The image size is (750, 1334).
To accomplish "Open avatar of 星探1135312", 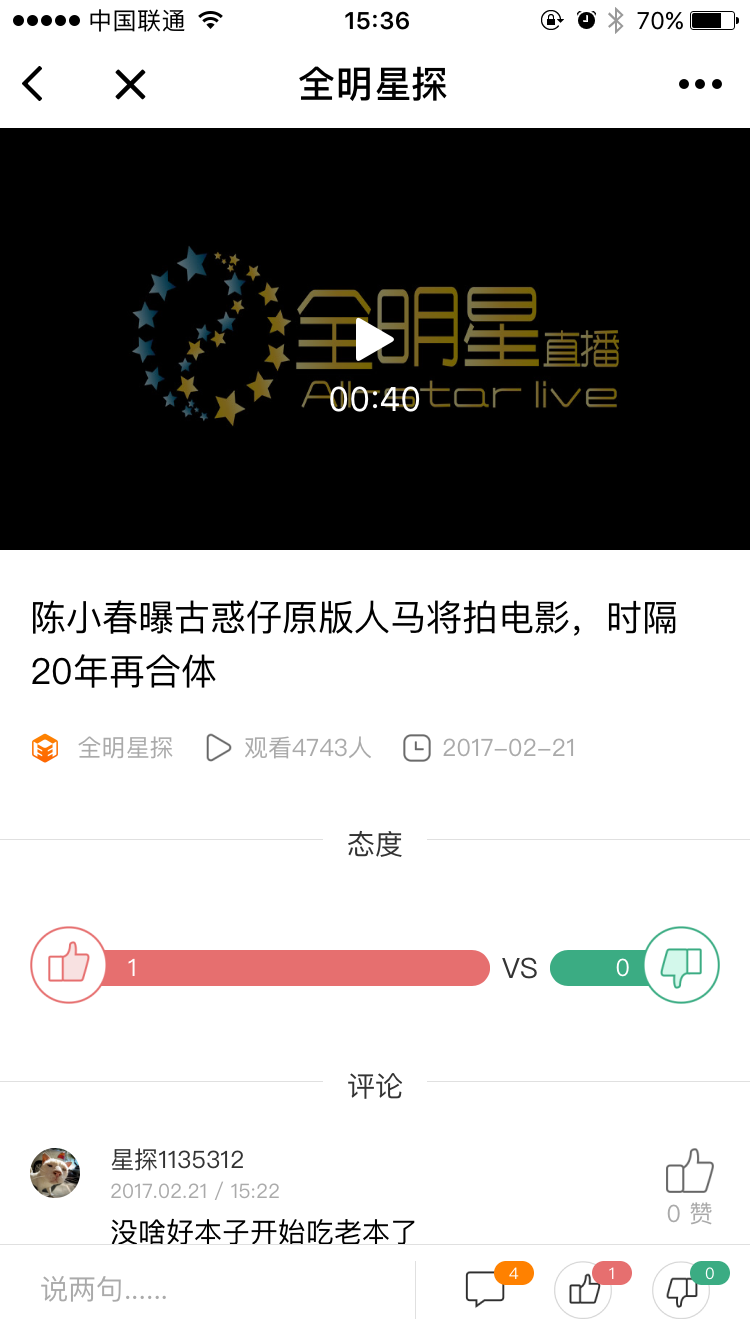I will click(55, 1173).
